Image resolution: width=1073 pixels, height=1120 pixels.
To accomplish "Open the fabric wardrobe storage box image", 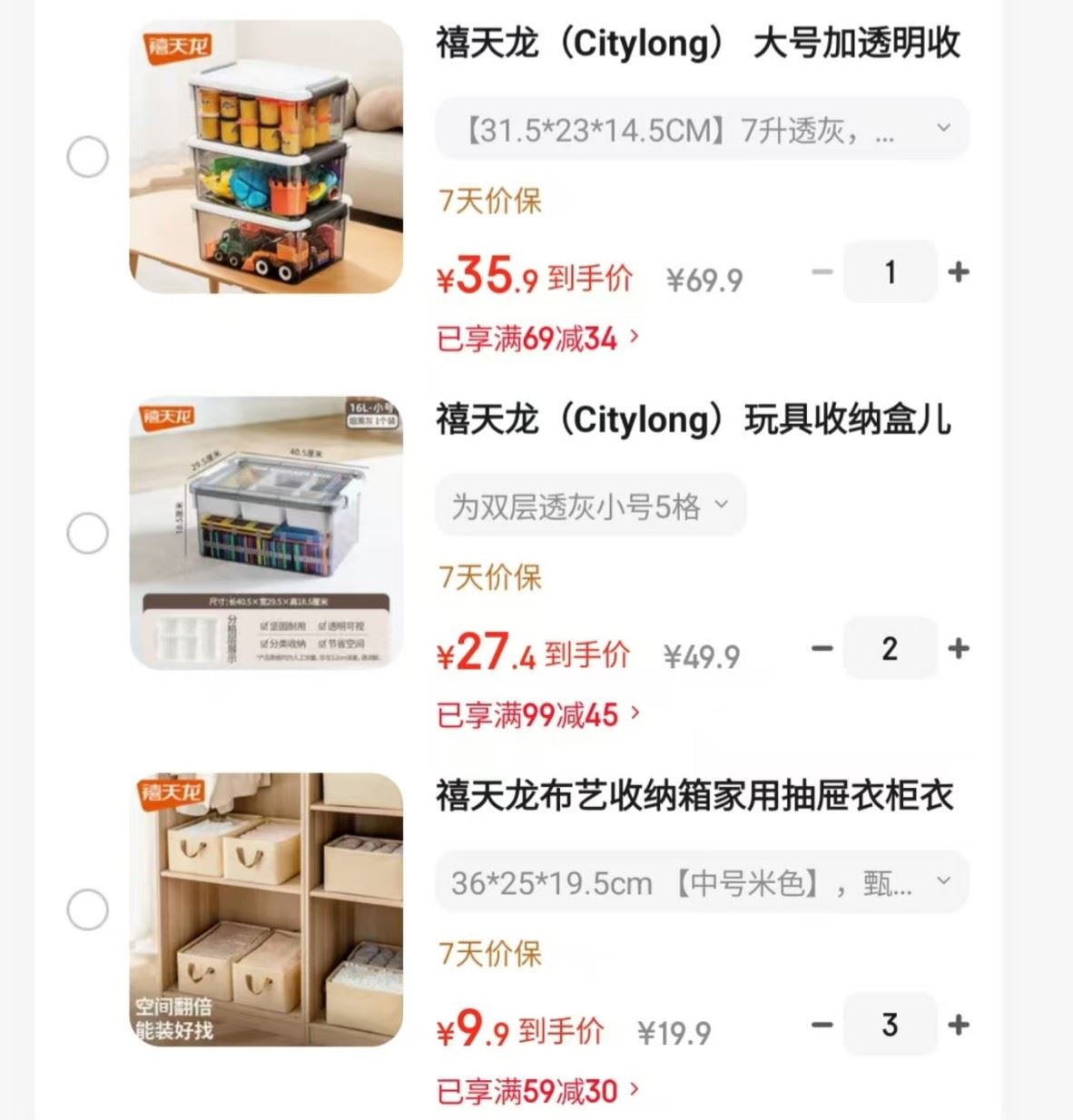I will pos(266,909).
